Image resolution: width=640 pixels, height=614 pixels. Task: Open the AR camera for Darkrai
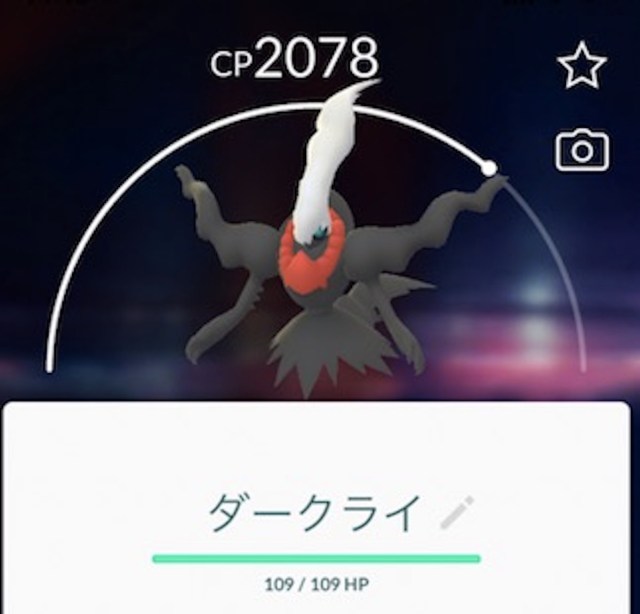(x=581, y=150)
